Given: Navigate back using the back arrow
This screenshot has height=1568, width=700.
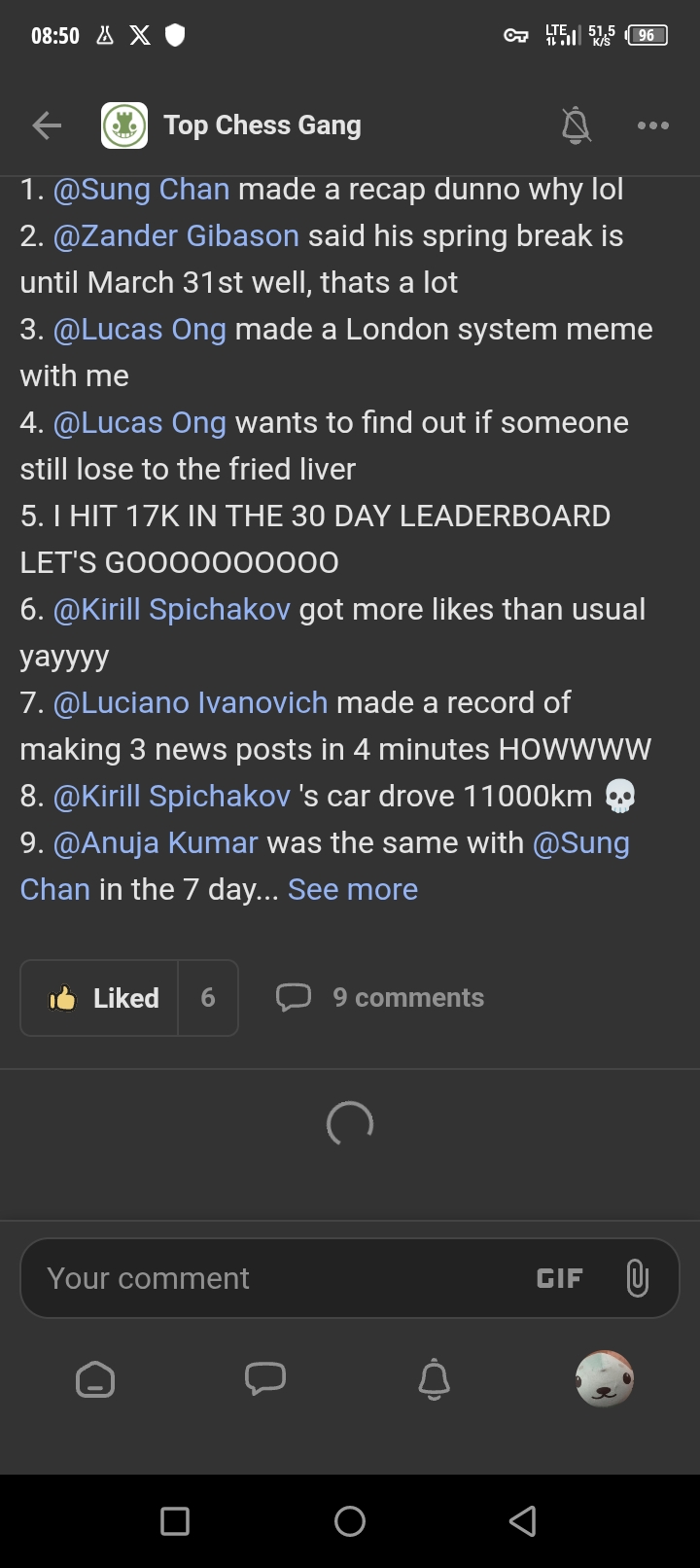Looking at the screenshot, I should pos(46,125).
